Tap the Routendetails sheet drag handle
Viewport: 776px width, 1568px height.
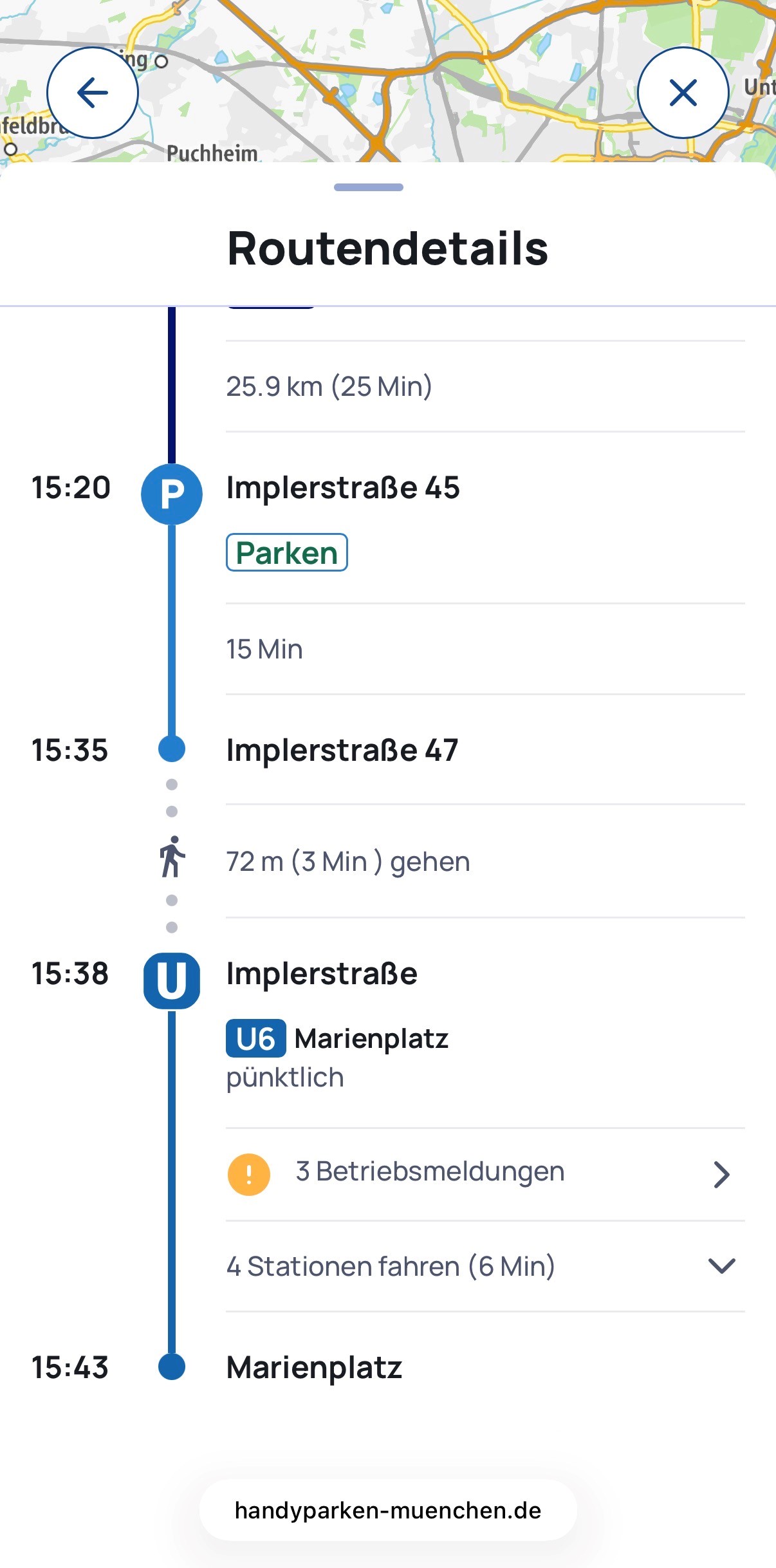pos(368,187)
